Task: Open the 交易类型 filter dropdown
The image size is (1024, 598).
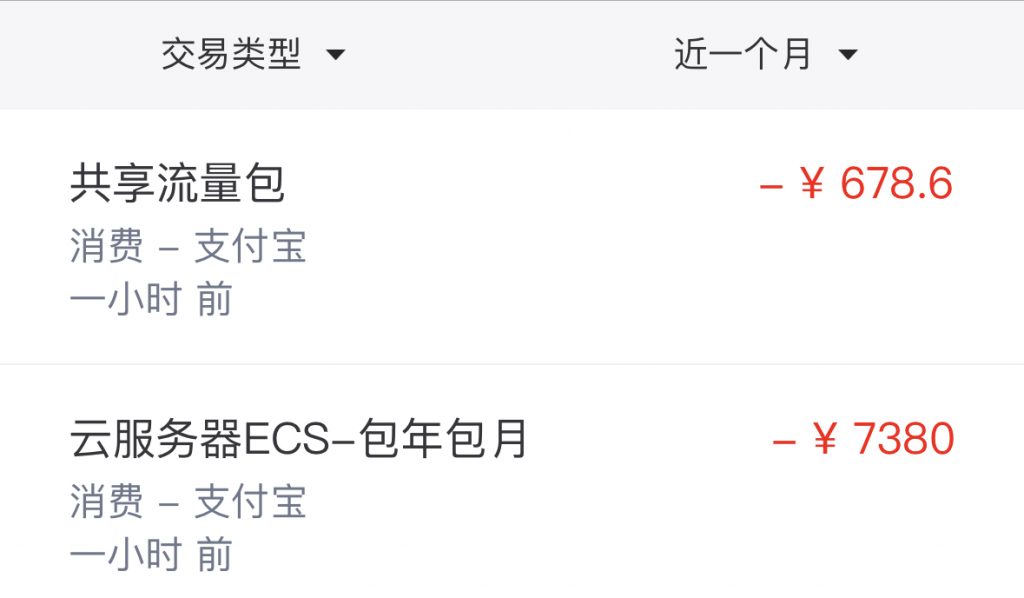Action: point(253,55)
